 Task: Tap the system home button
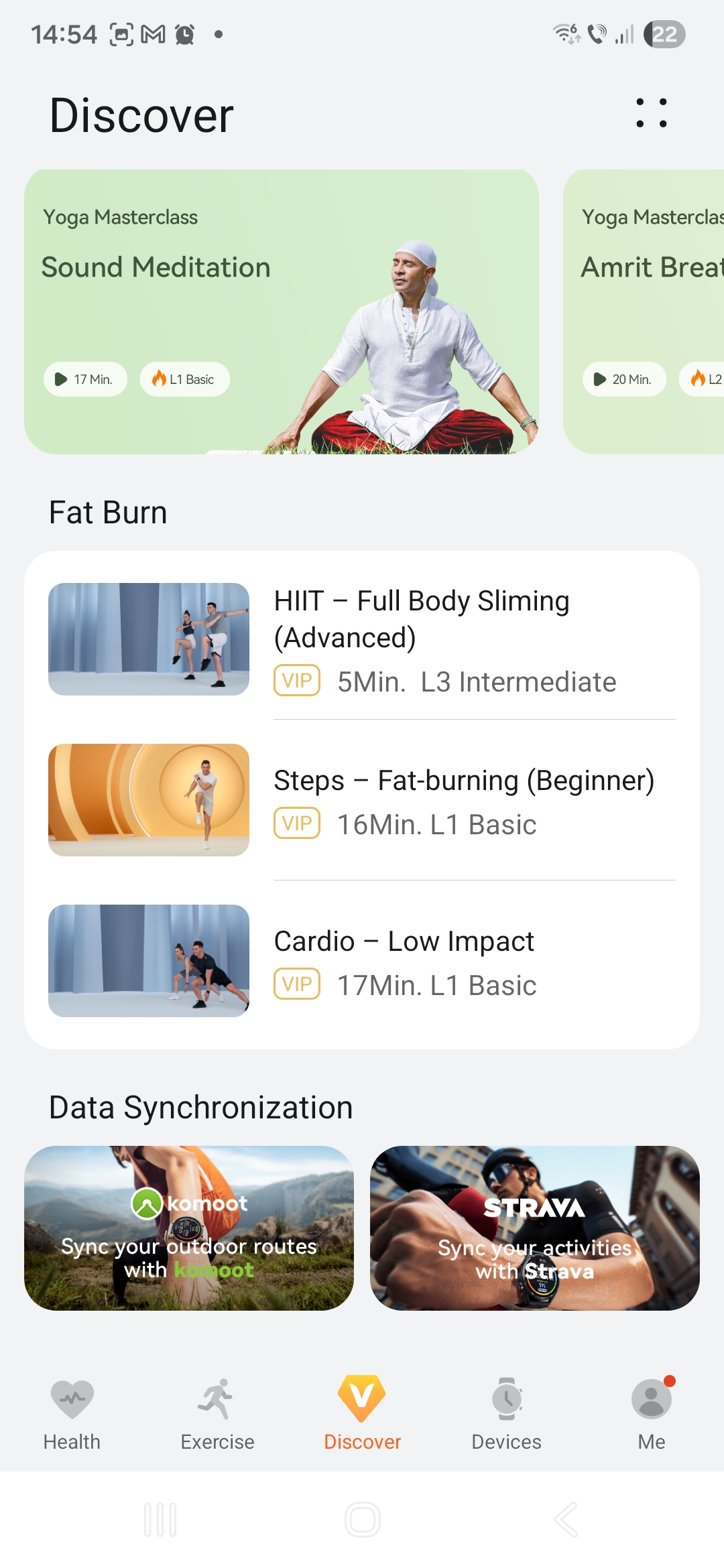(362, 1520)
